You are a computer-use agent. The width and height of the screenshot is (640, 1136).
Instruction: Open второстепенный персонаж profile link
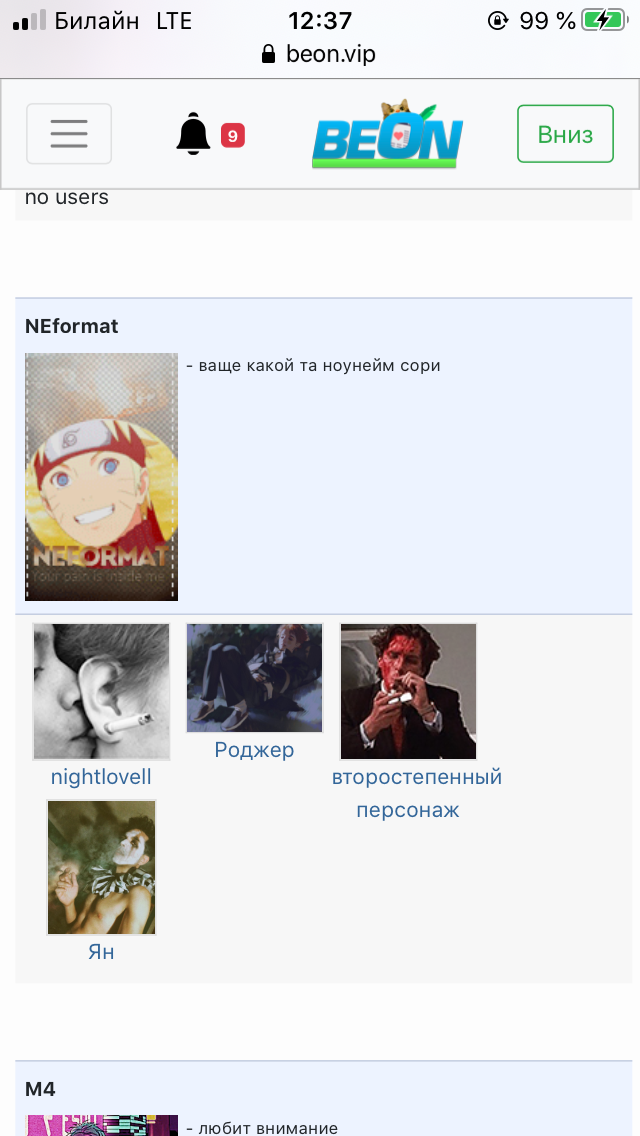point(416,793)
